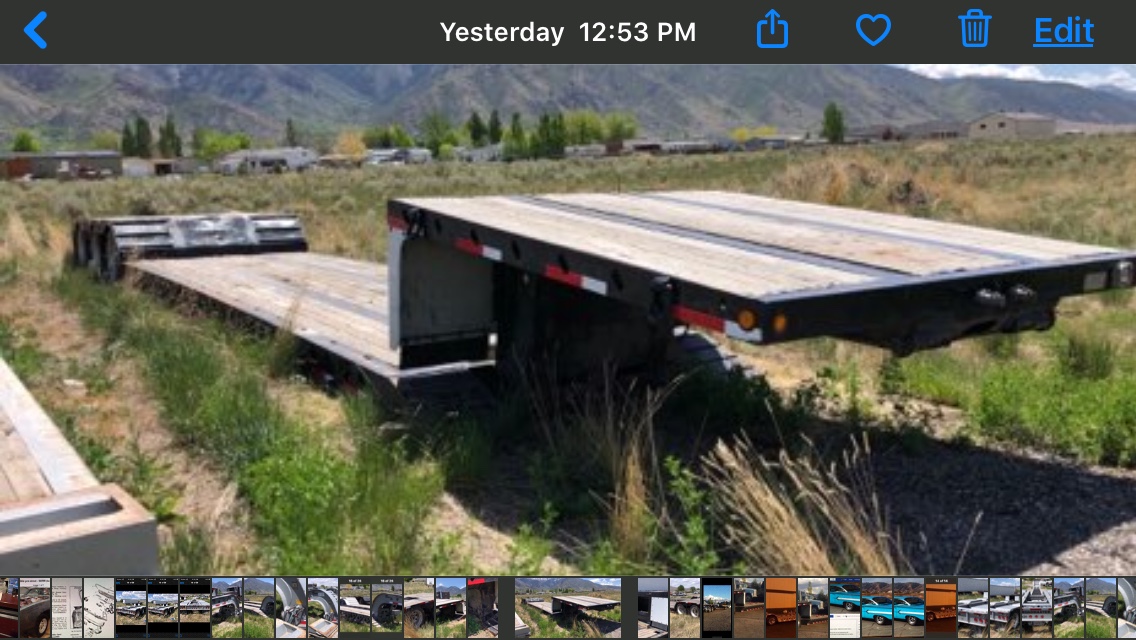1136x640 pixels.
Task: Select the red car thumbnail in filmstrip
Action: pos(9,607)
